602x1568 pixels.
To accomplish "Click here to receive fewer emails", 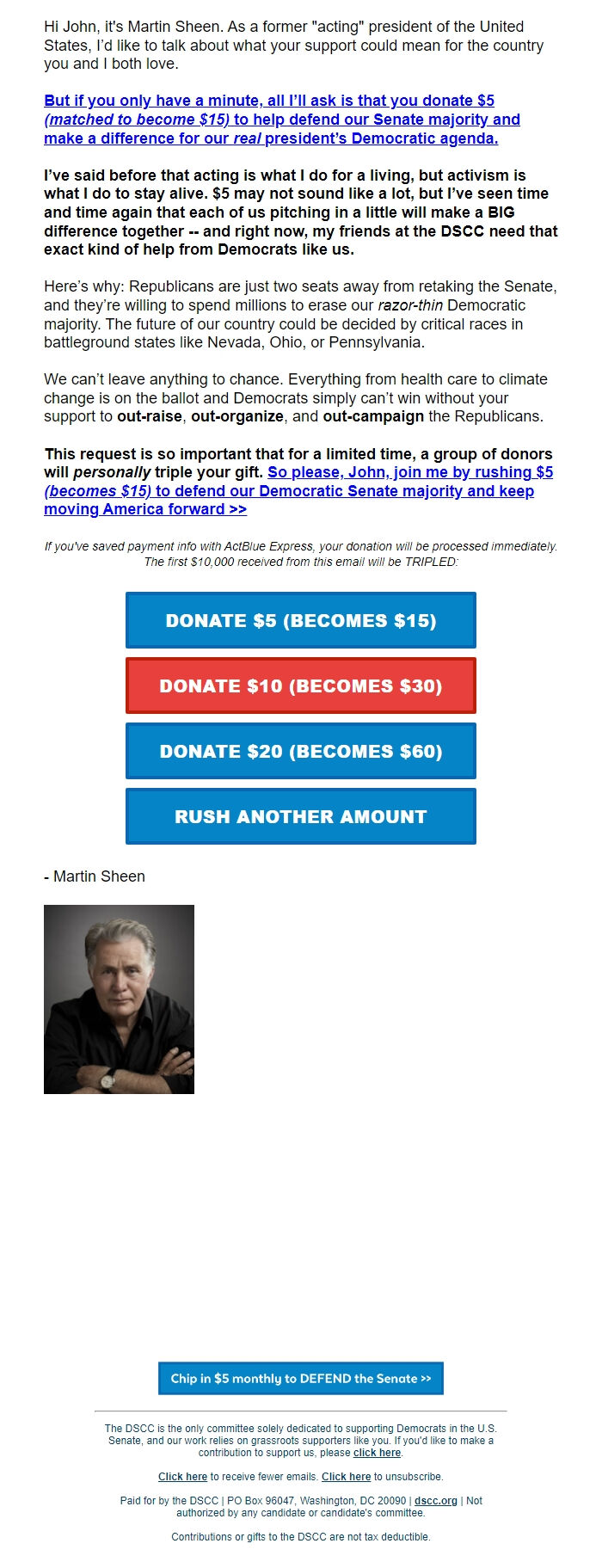I will 182,1476.
